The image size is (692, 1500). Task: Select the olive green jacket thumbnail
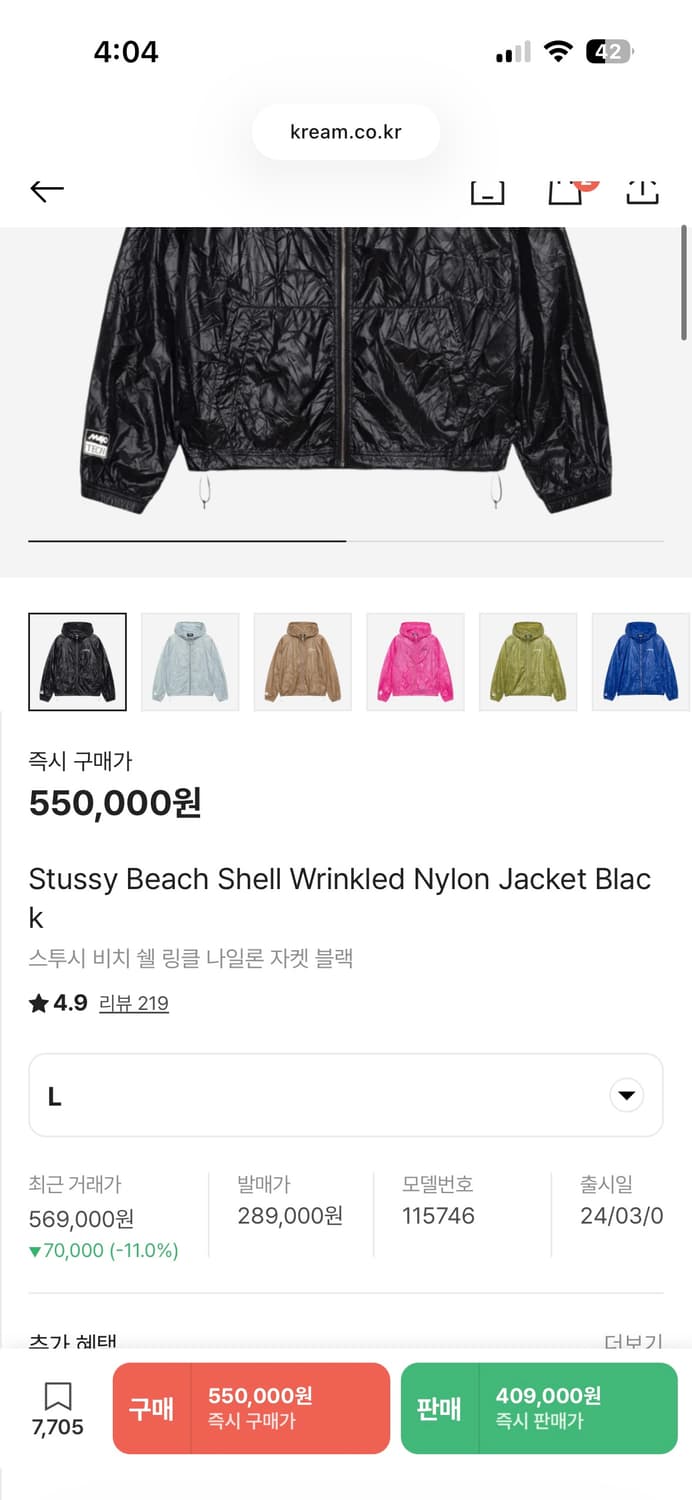coord(527,662)
